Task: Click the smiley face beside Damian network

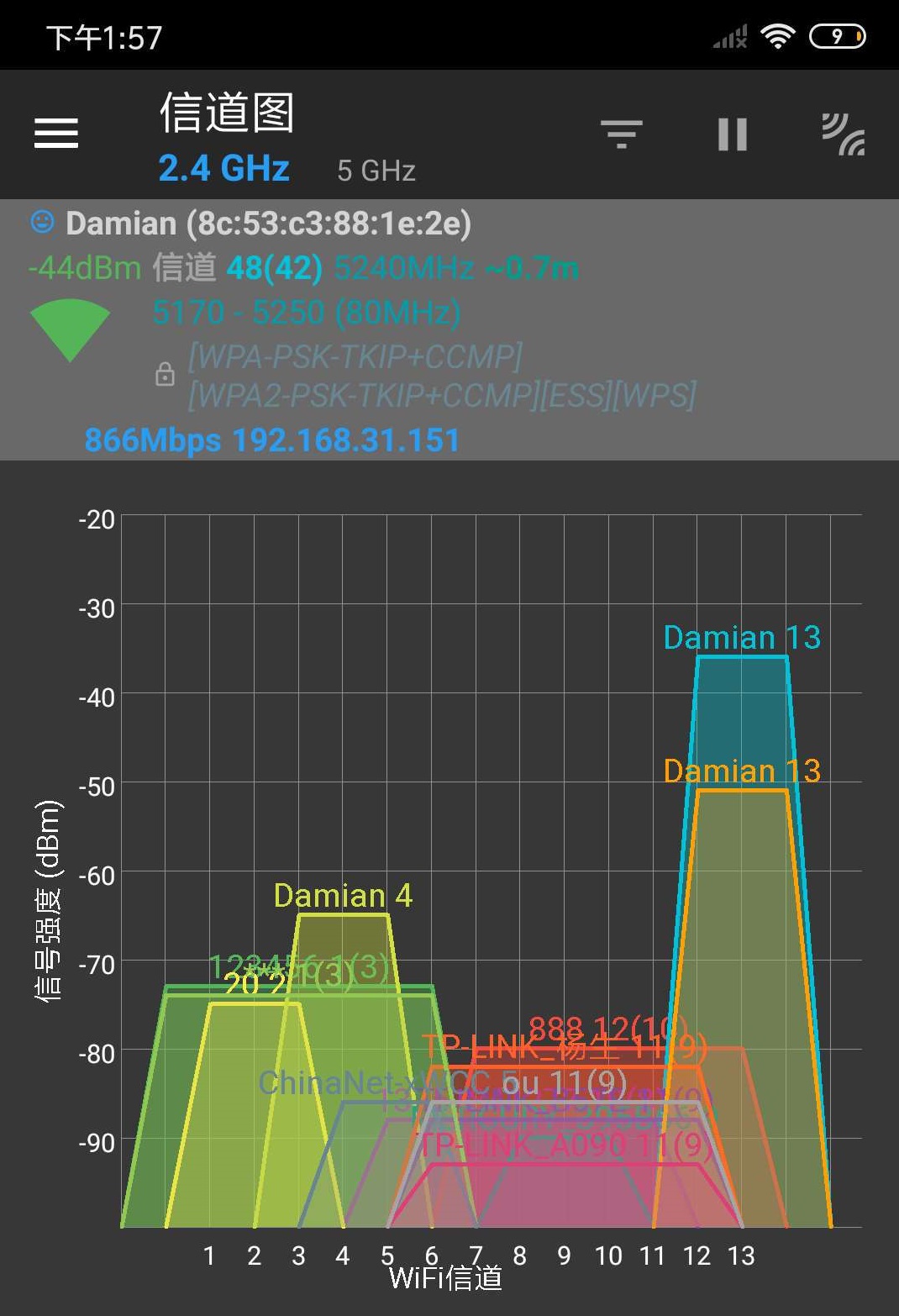Action: [39, 224]
